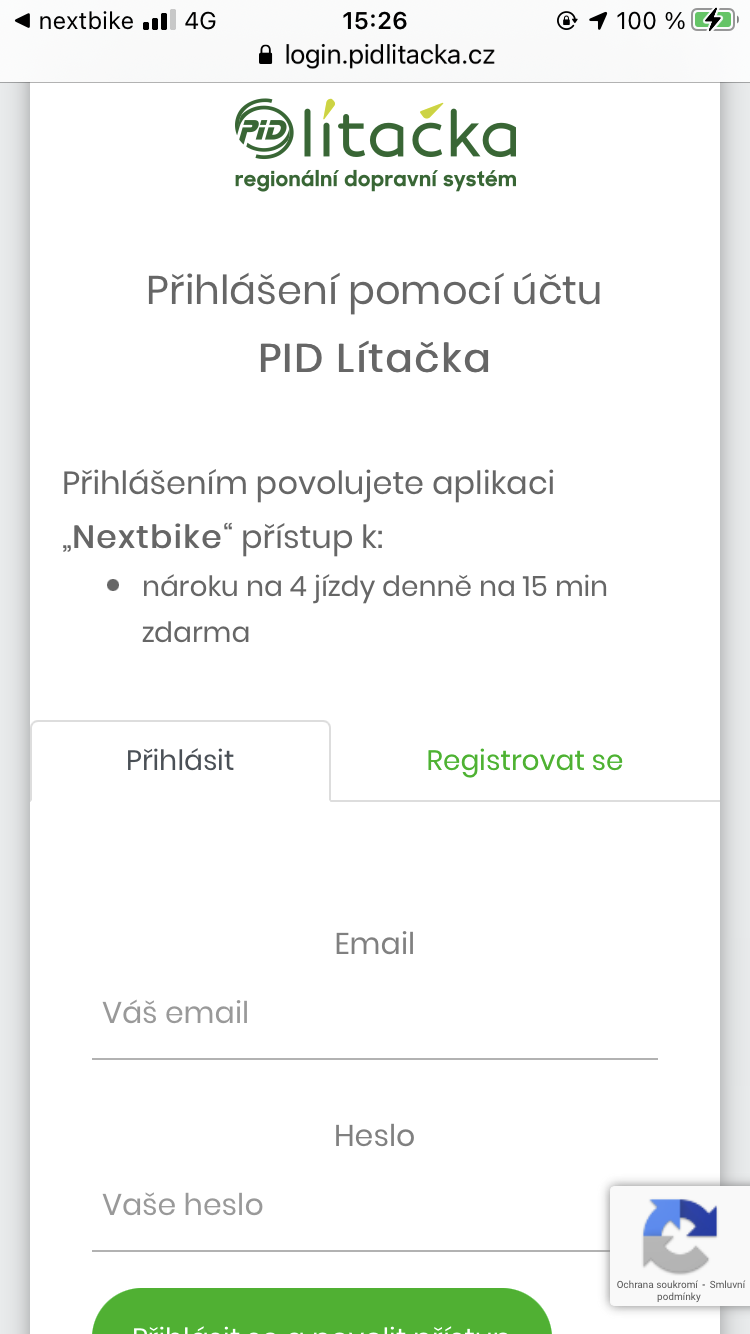This screenshot has height=1334, width=750.
Task: Tap the login.pidlitacka.cz address bar
Action: point(376,54)
